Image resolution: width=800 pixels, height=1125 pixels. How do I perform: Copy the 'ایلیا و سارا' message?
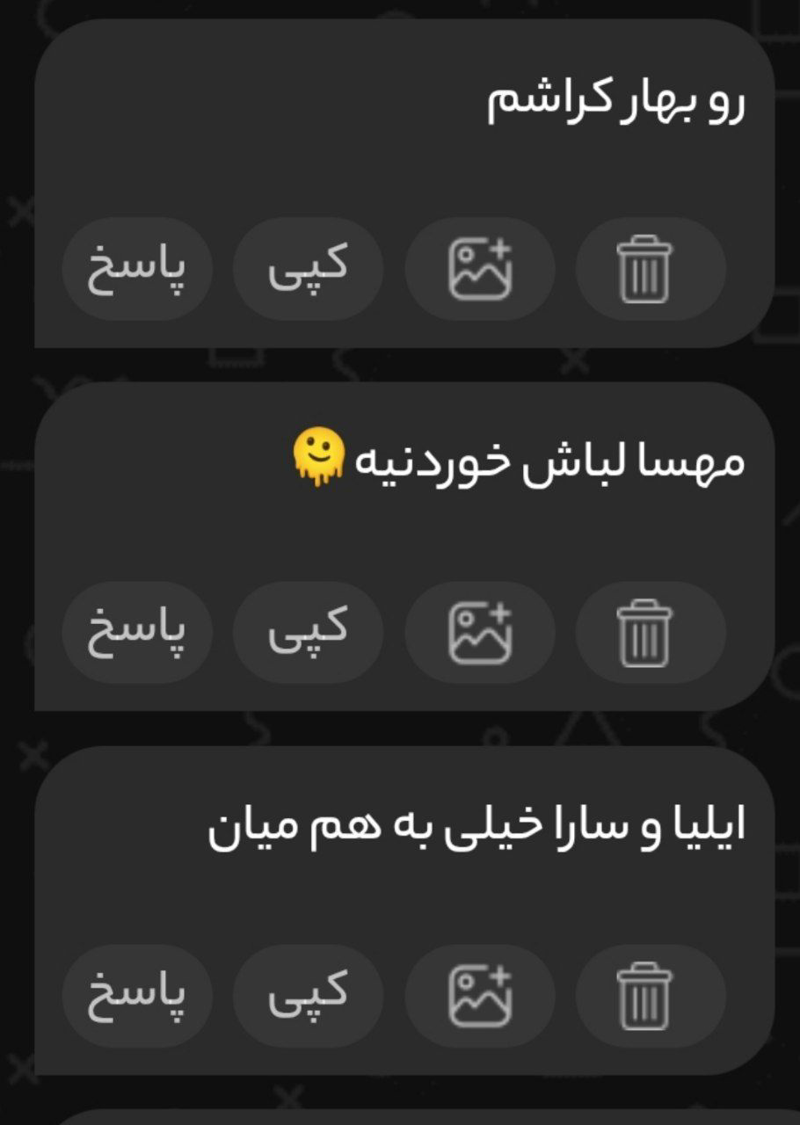(x=308, y=996)
